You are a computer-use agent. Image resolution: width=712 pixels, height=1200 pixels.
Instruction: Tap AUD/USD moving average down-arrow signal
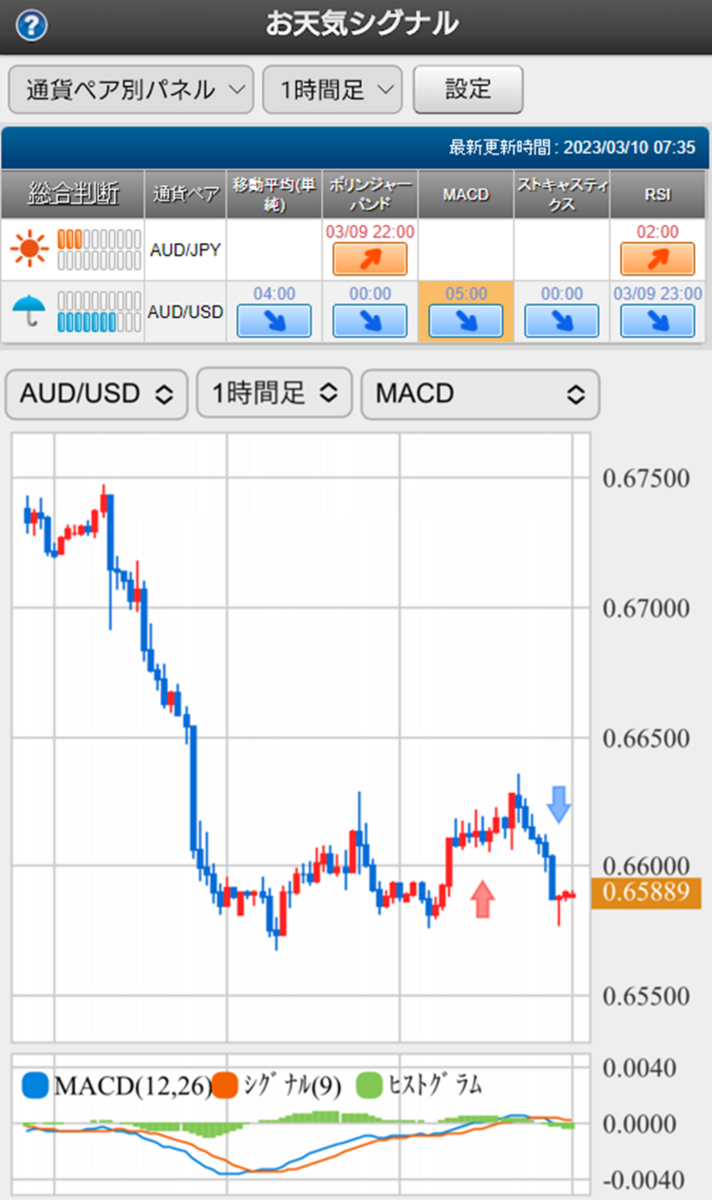(274, 320)
